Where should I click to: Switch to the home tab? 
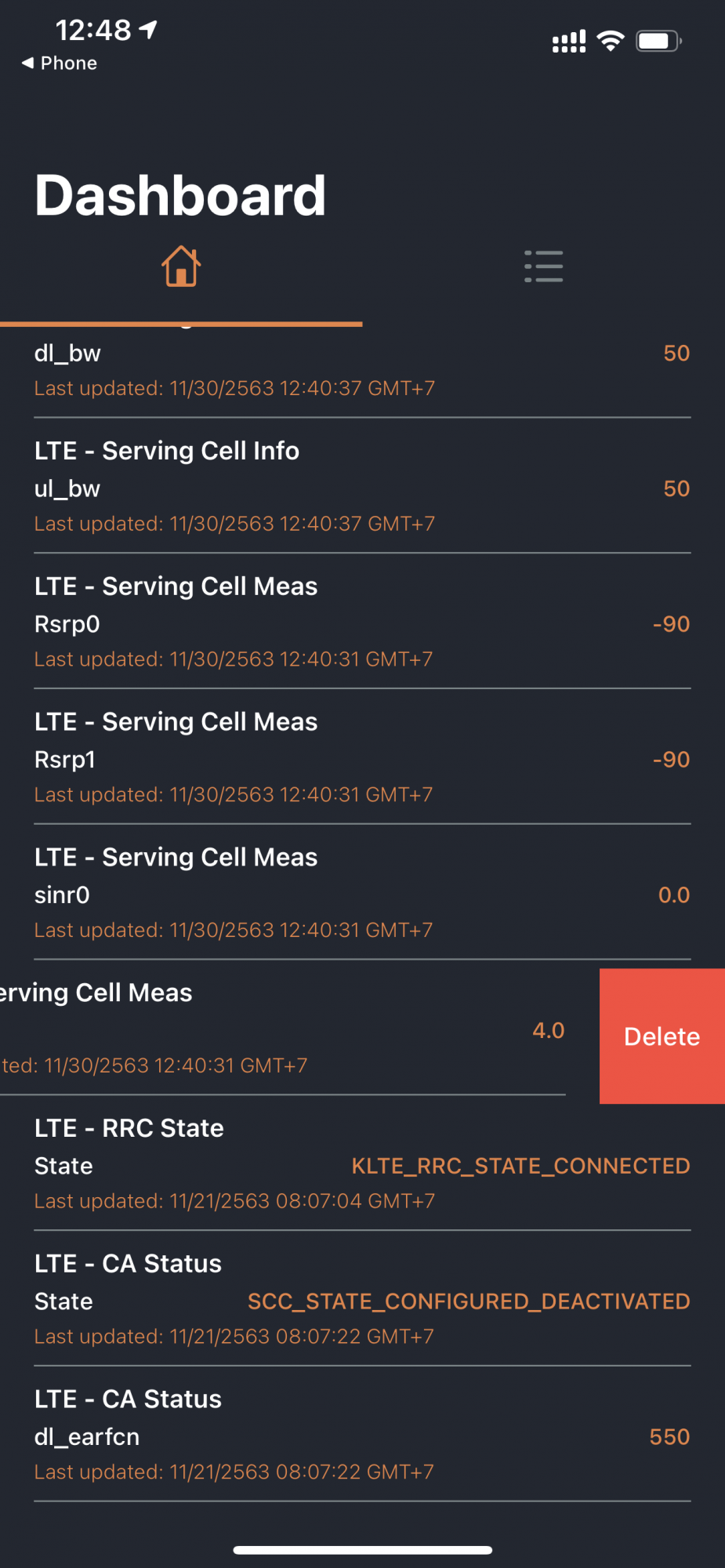point(181,267)
